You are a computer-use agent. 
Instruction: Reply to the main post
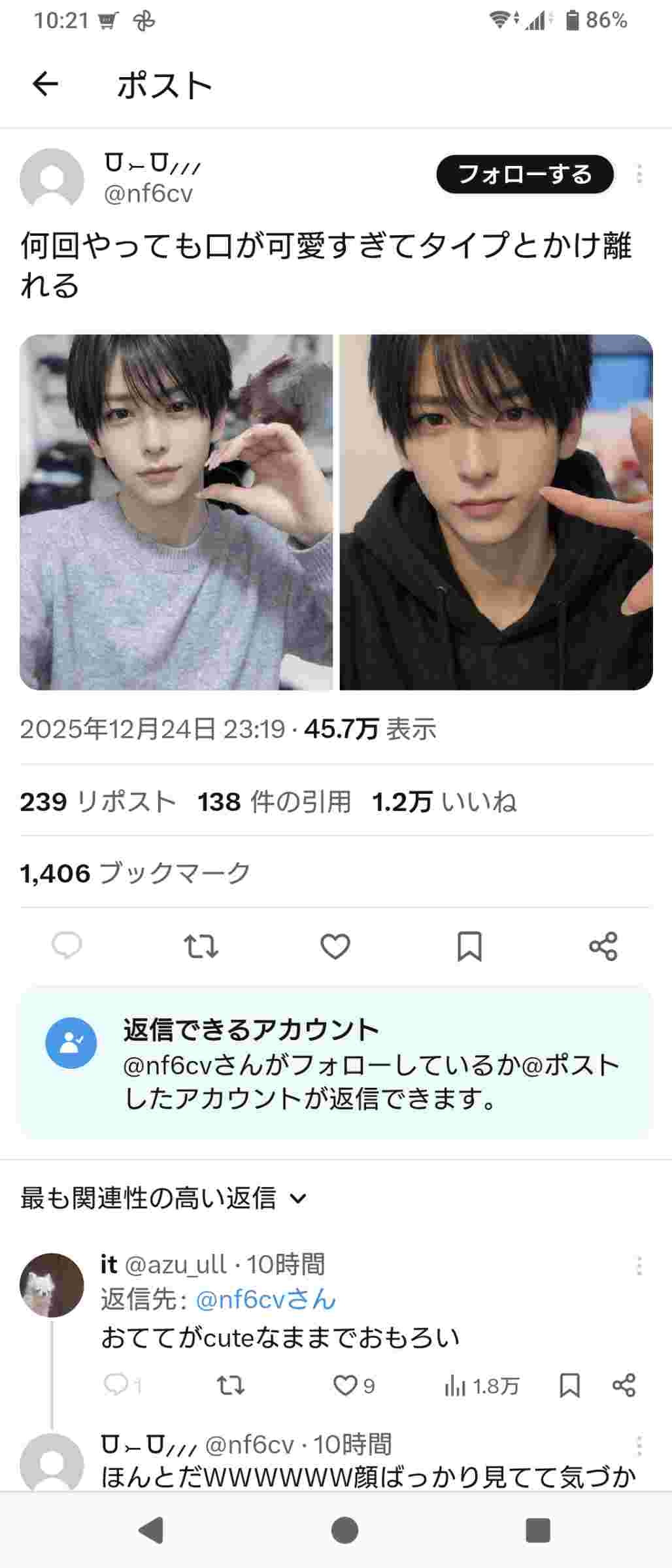pos(67,945)
